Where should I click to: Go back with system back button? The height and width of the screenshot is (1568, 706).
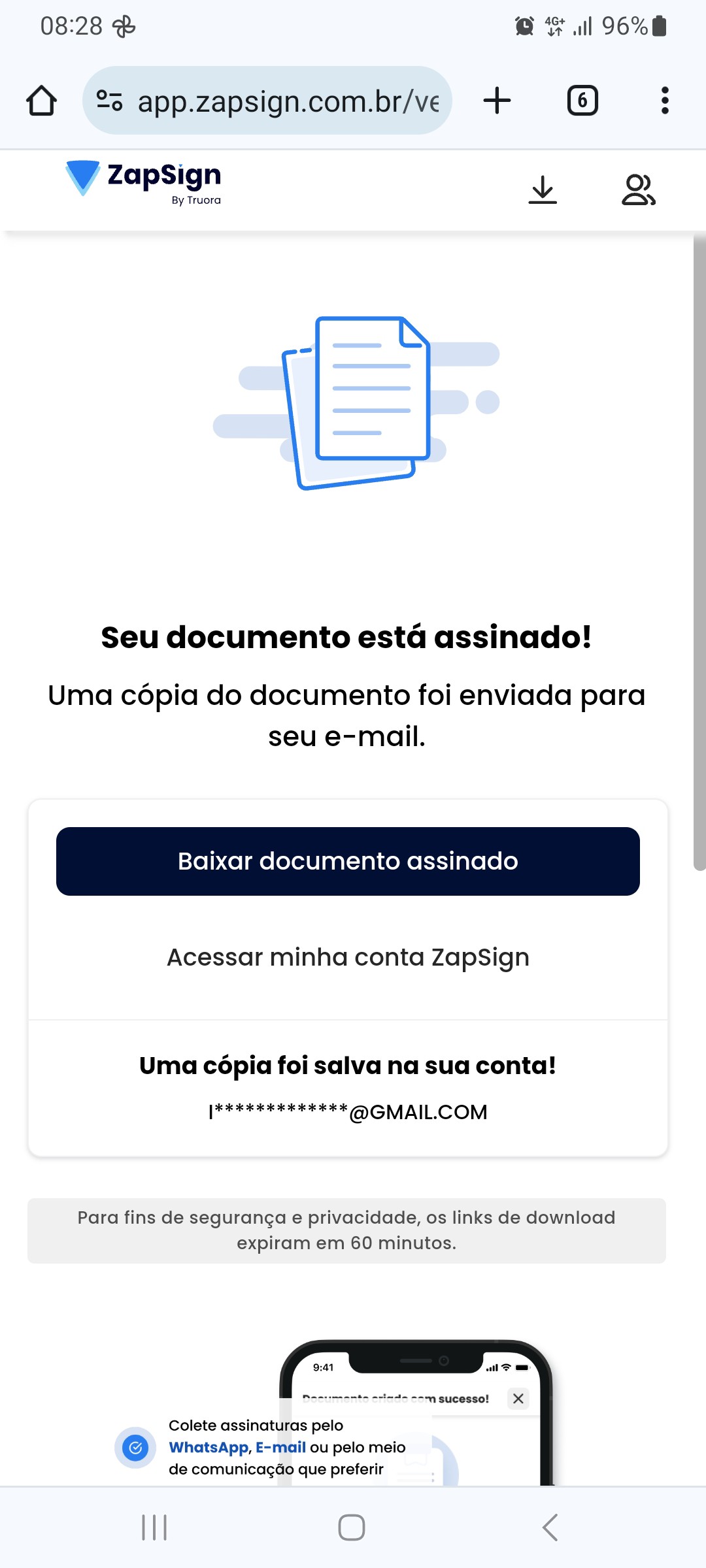tap(550, 1527)
